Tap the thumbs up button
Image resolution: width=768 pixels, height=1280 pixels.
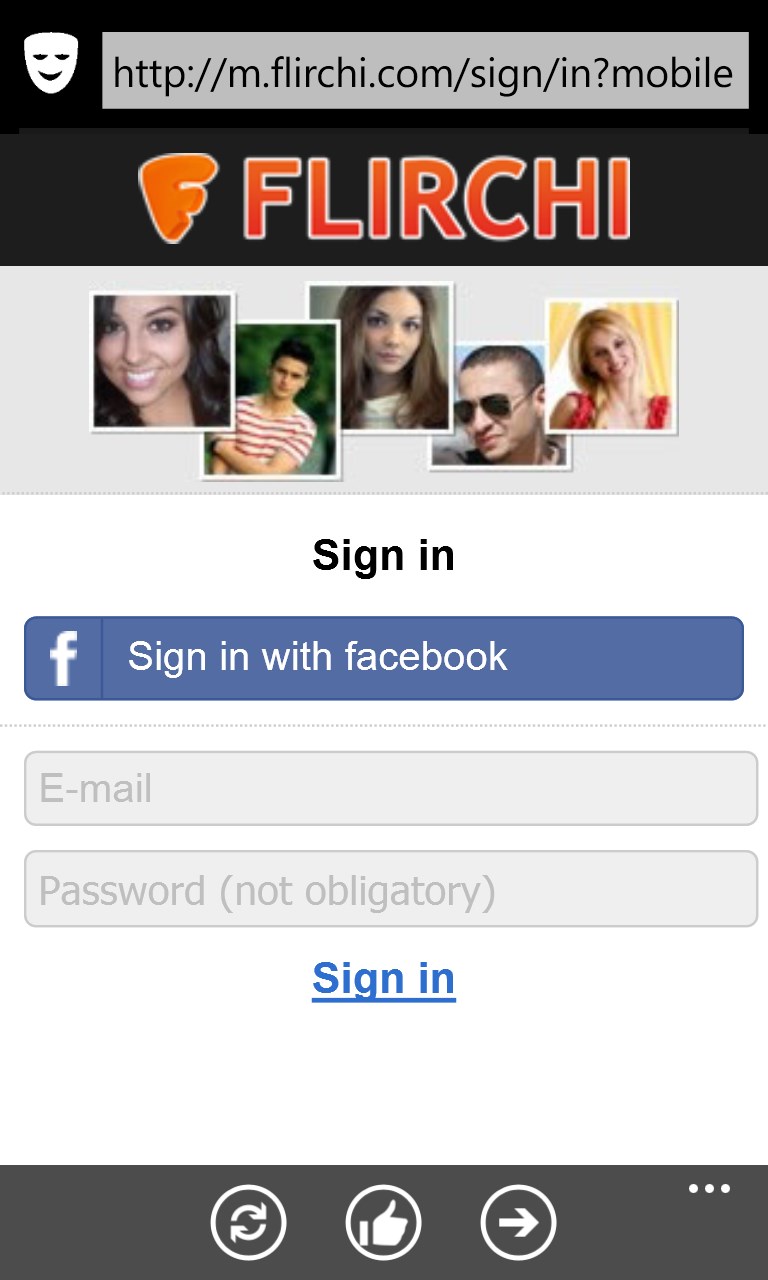pos(383,1222)
